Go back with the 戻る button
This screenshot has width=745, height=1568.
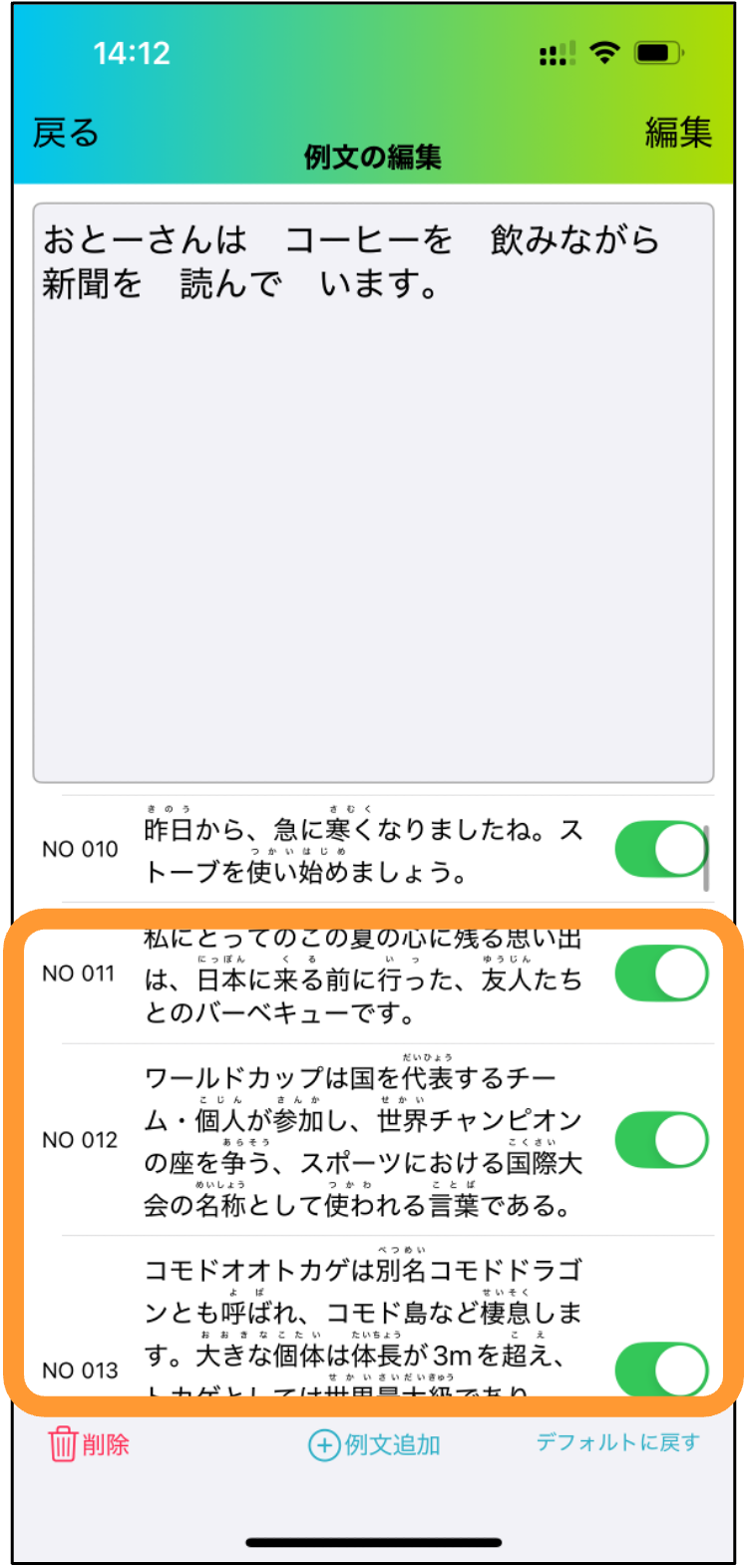[66, 133]
